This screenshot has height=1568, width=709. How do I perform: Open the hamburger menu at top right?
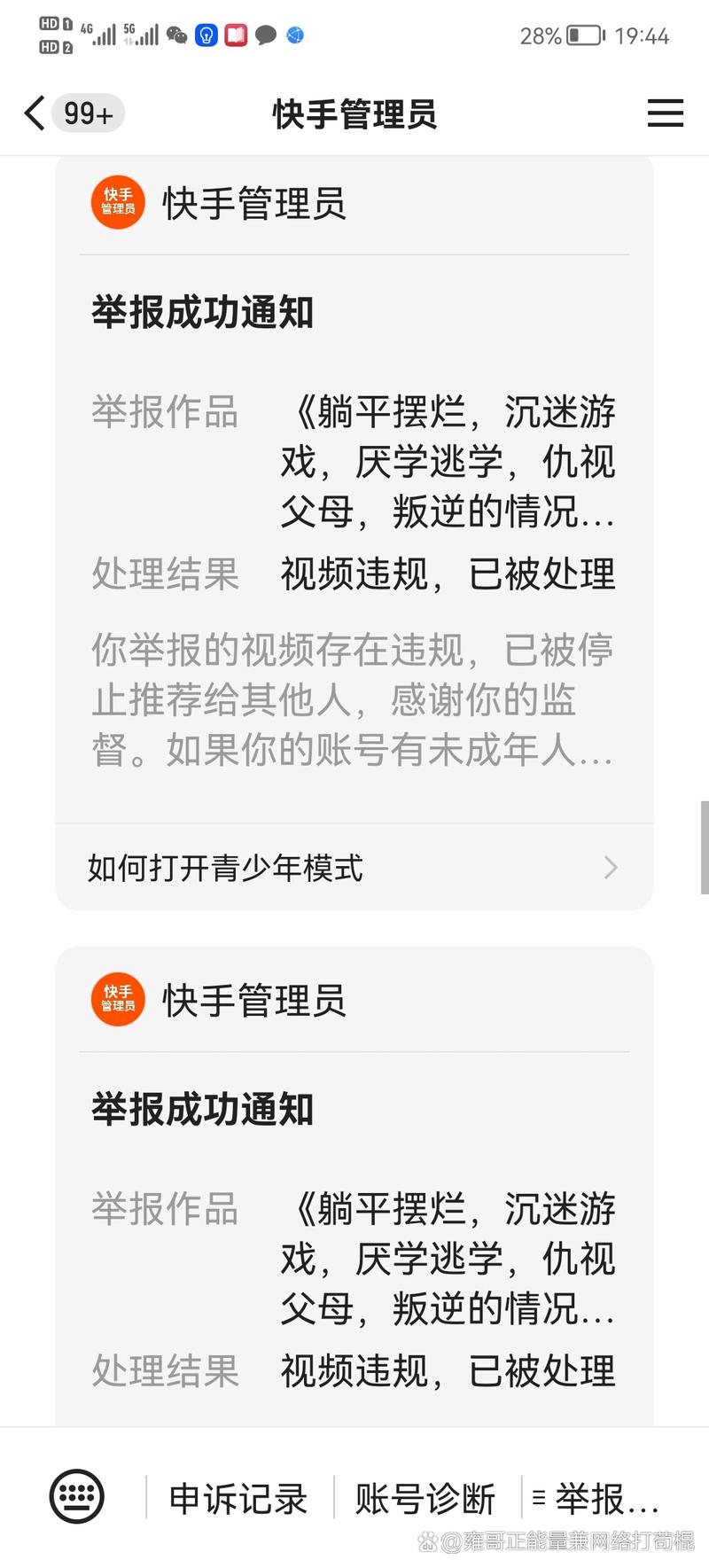pyautogui.click(x=665, y=113)
